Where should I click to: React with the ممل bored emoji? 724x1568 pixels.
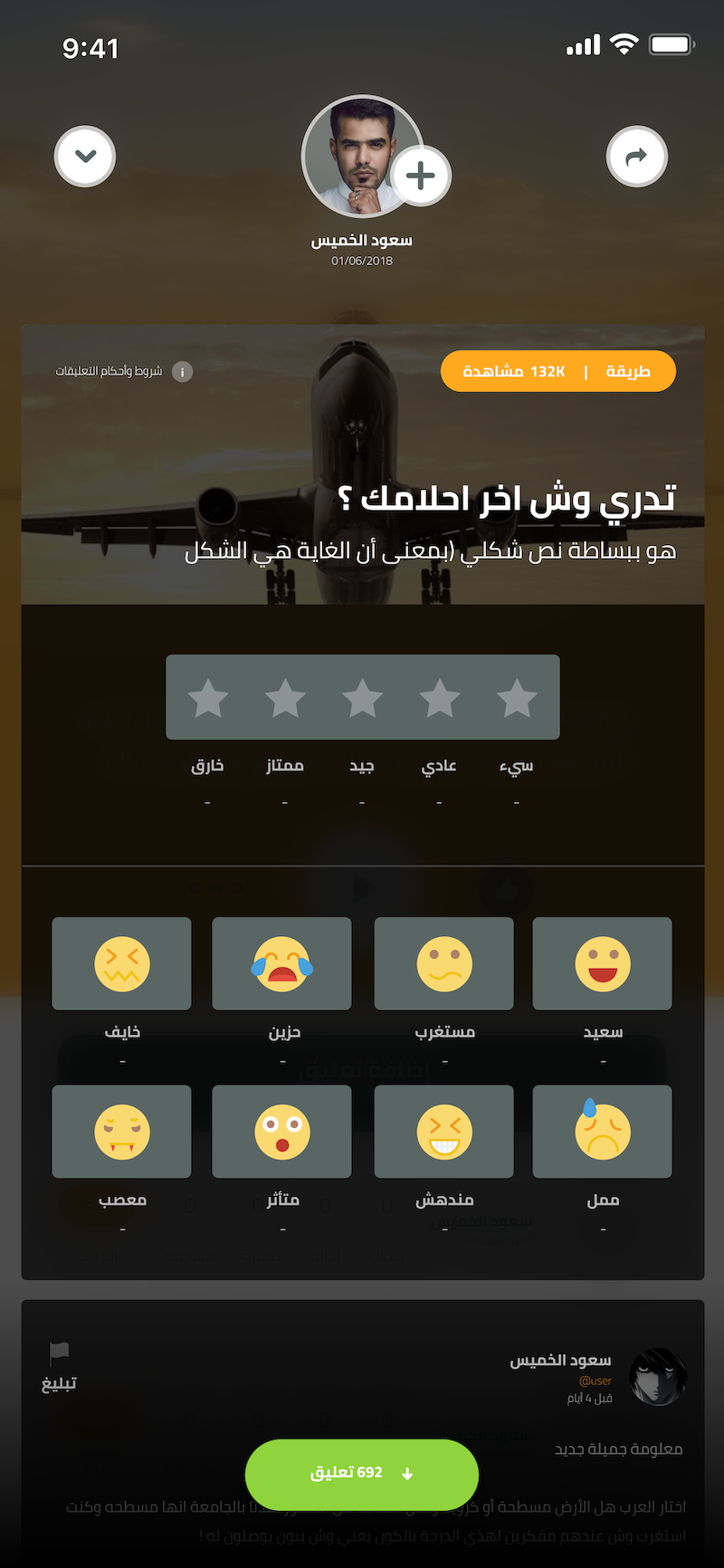(602, 1132)
